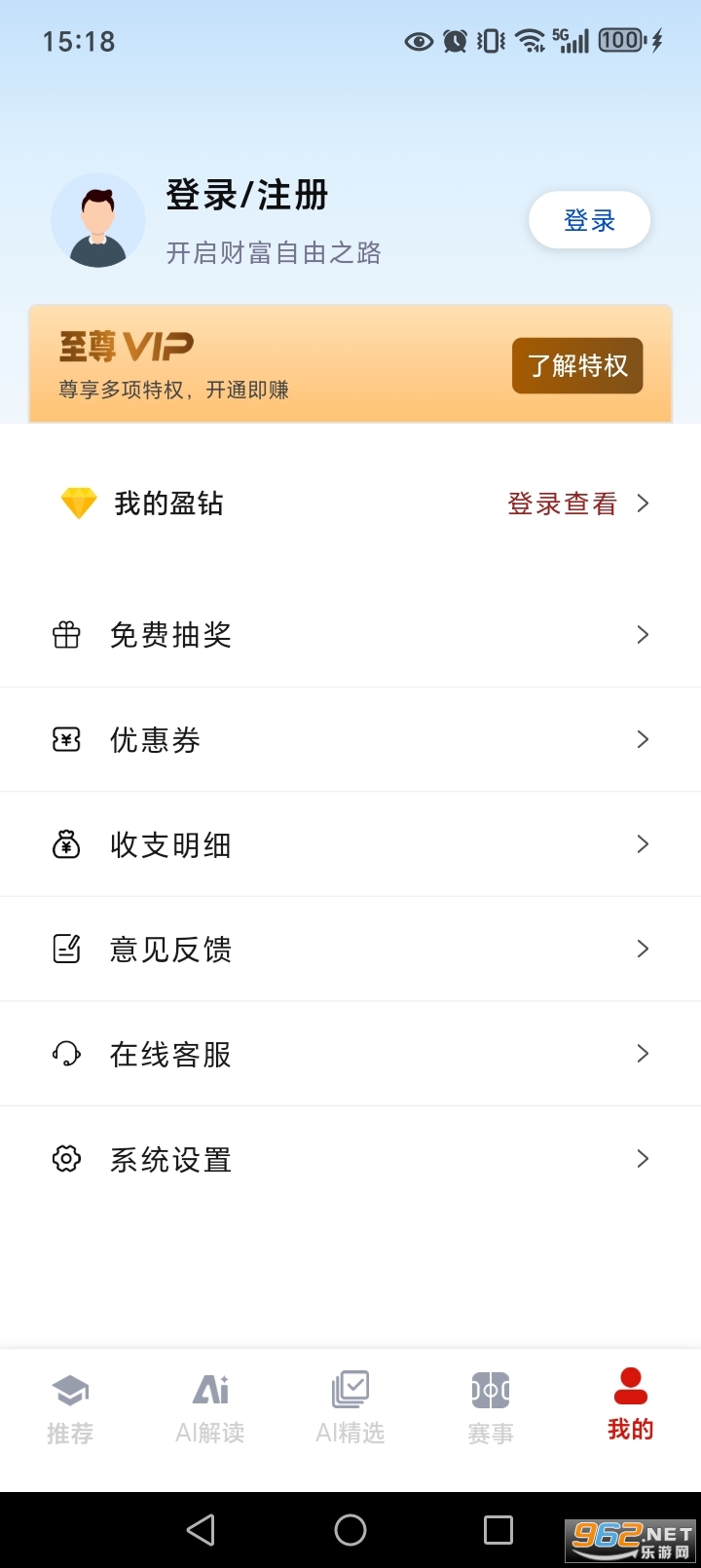Screen dimensions: 701x1568
Task: Click the 赛事 stadium icon in bottom bar
Action: (x=490, y=1388)
